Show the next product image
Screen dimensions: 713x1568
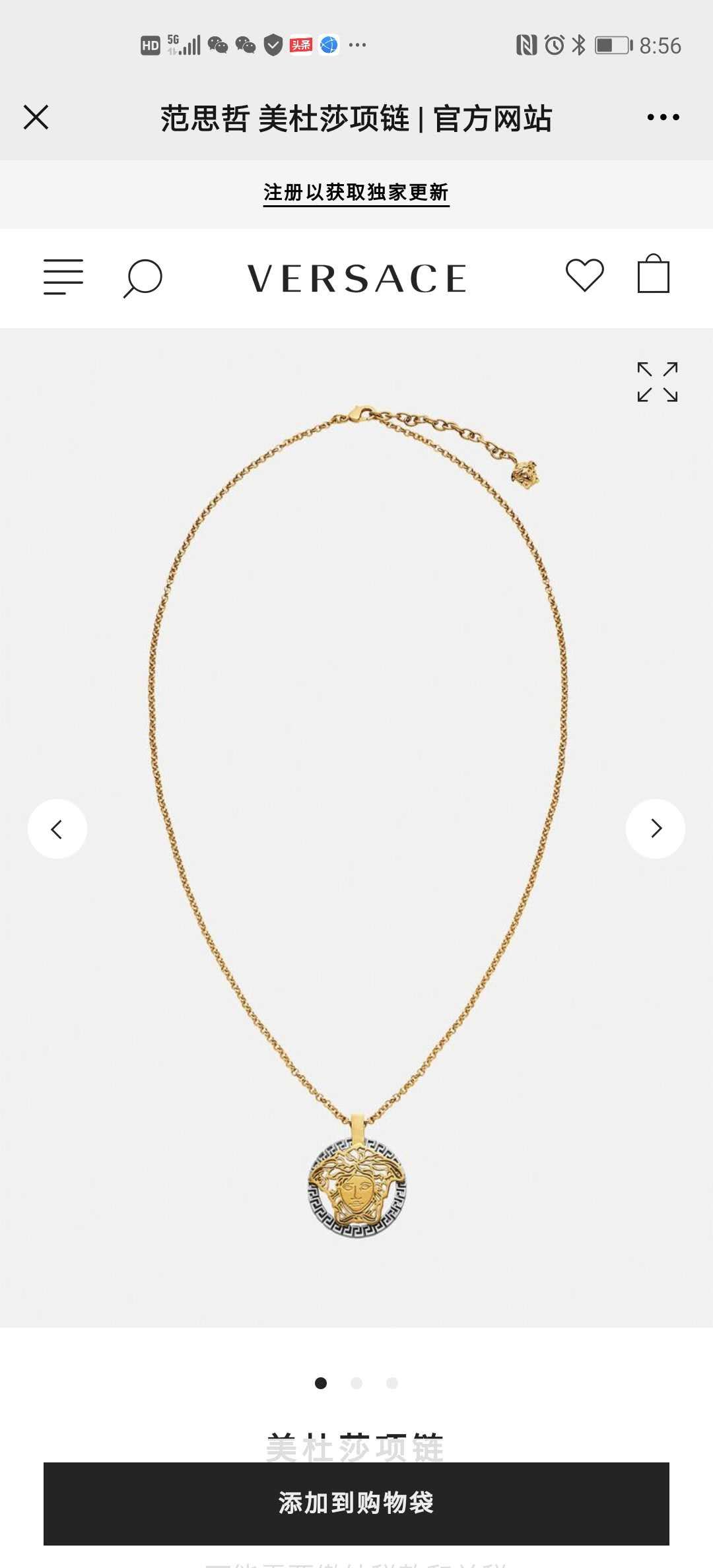coord(656,829)
